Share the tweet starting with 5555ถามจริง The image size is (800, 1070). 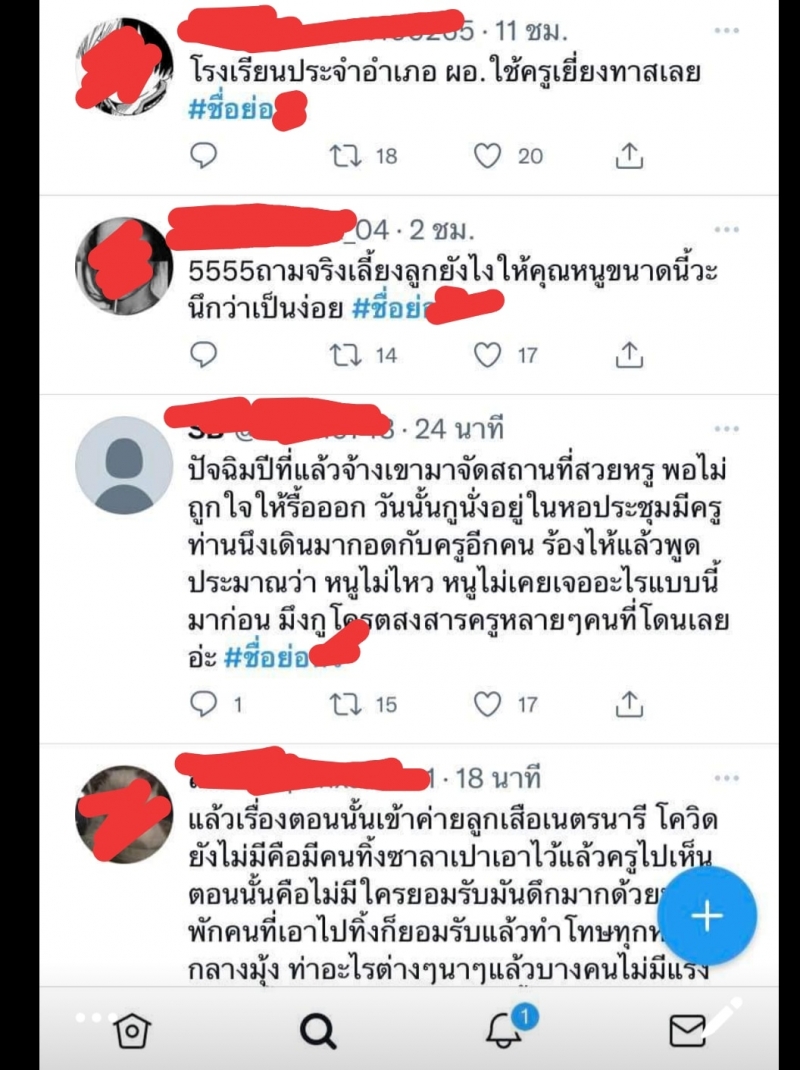pyautogui.click(x=628, y=354)
